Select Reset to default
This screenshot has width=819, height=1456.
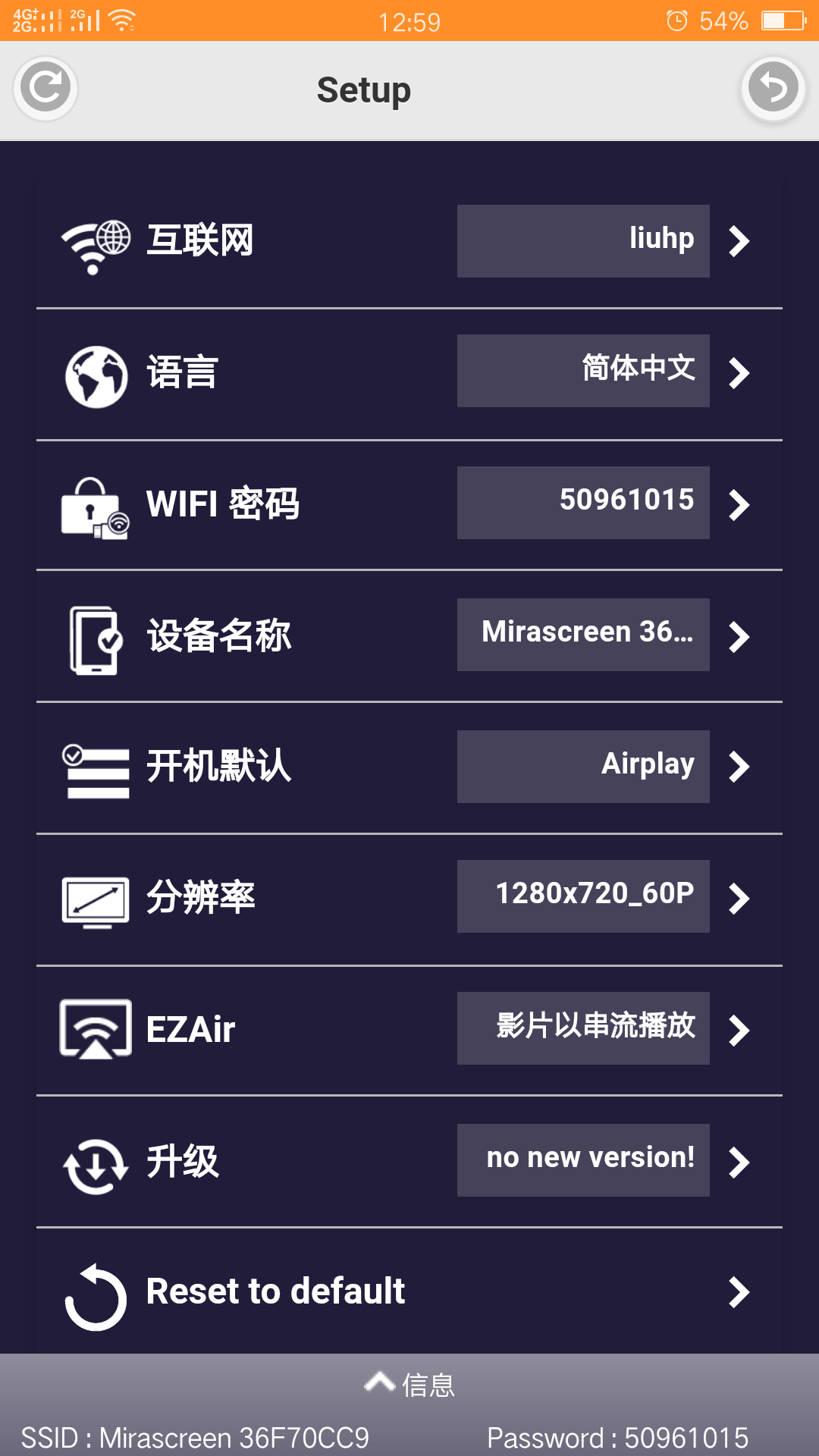[275, 1291]
